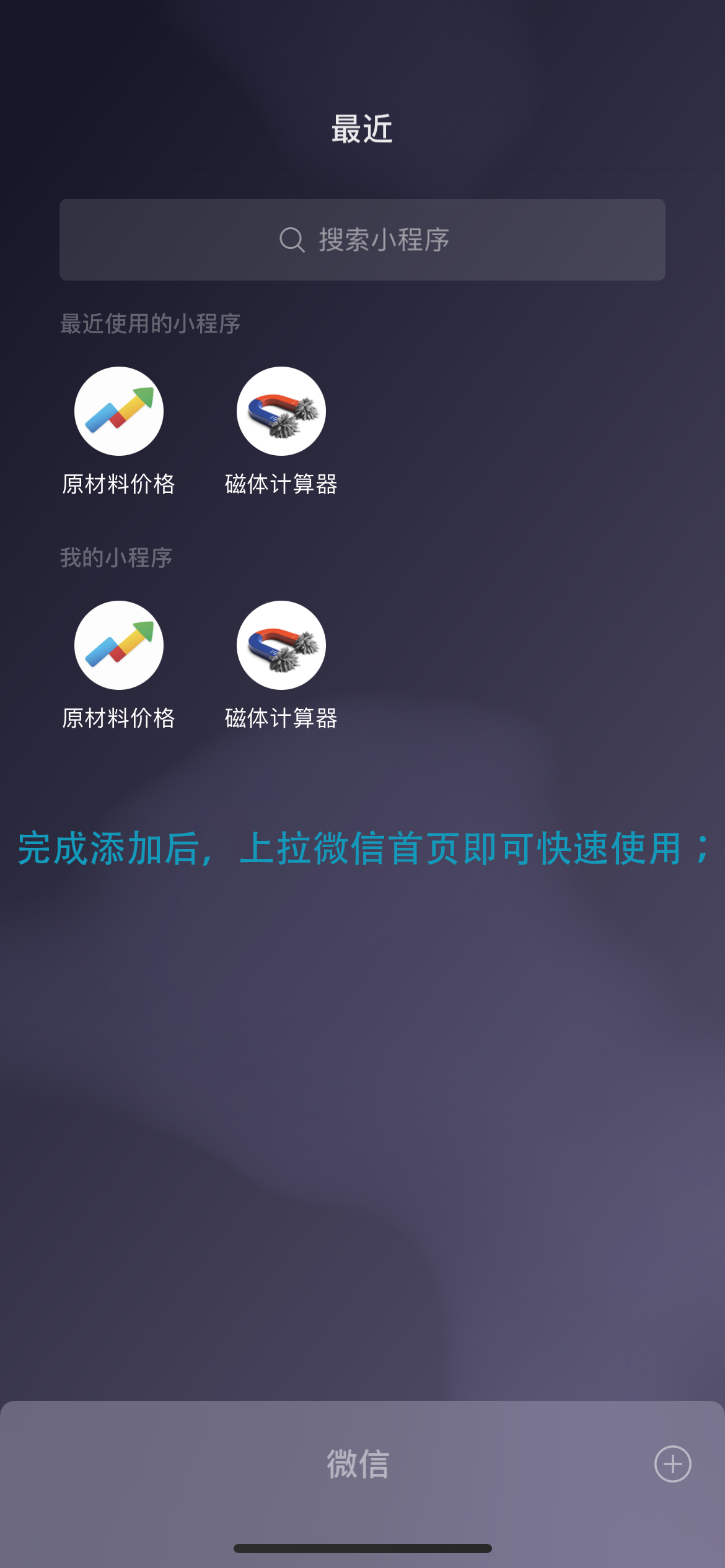Image resolution: width=725 pixels, height=1568 pixels.
Task: Tap the plus icon beside 微信
Action: pyautogui.click(x=673, y=1464)
